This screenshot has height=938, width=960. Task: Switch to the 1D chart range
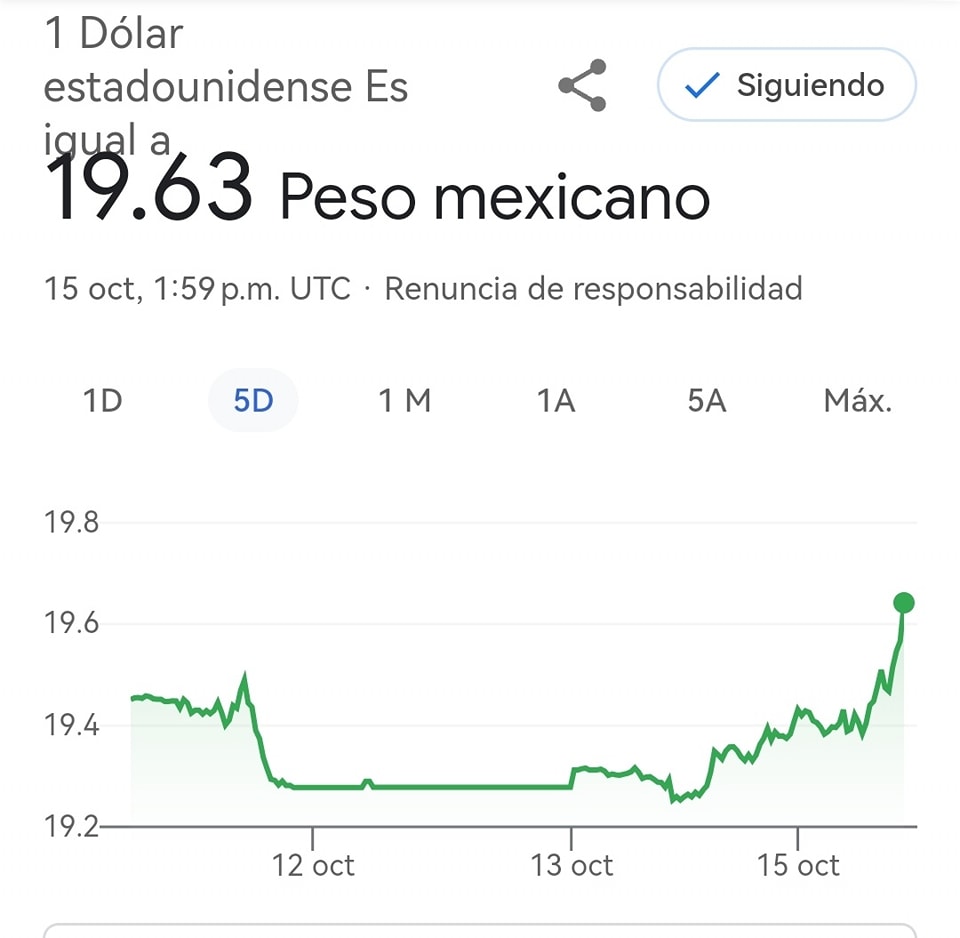[102, 402]
